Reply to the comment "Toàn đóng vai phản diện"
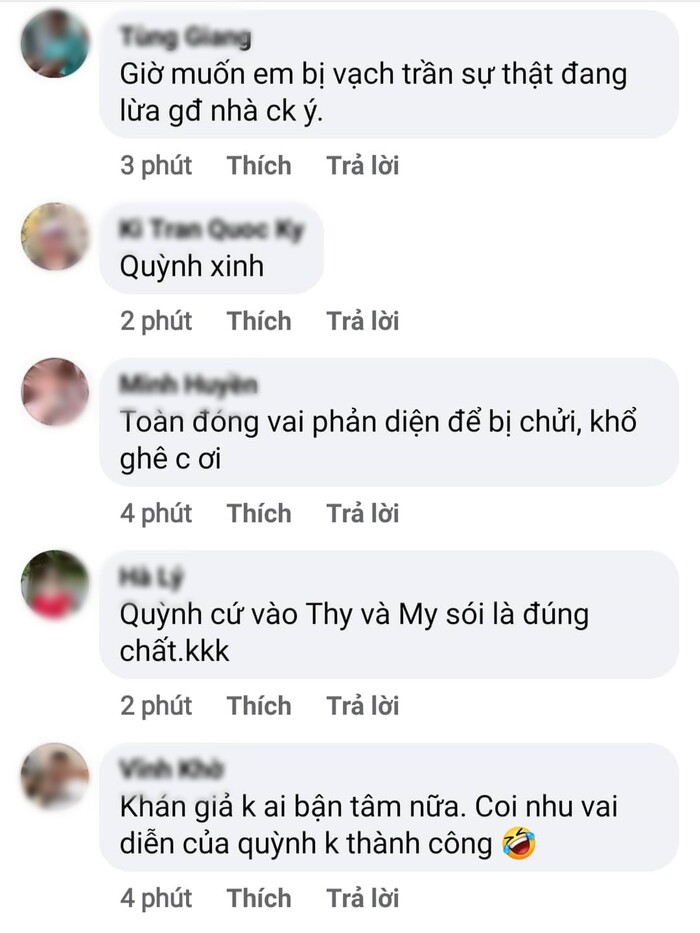Viewport: 700px width, 933px height. [x=362, y=513]
